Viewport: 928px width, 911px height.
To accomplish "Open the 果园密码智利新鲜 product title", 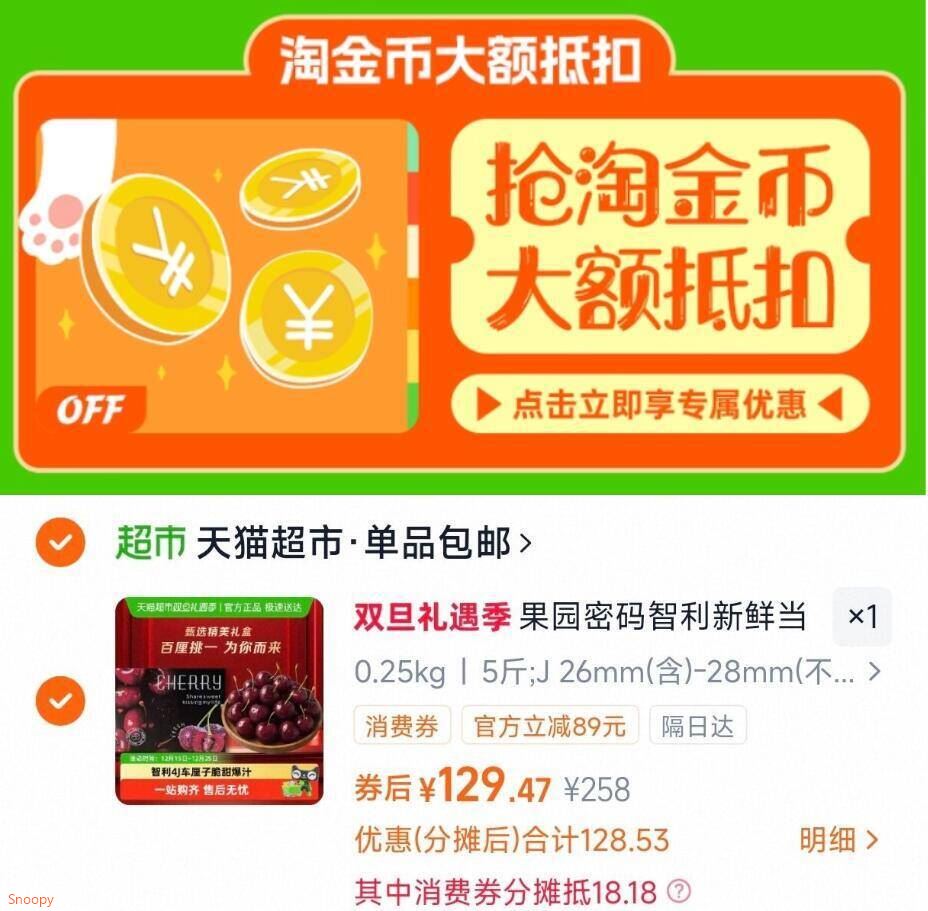I will pyautogui.click(x=580, y=616).
